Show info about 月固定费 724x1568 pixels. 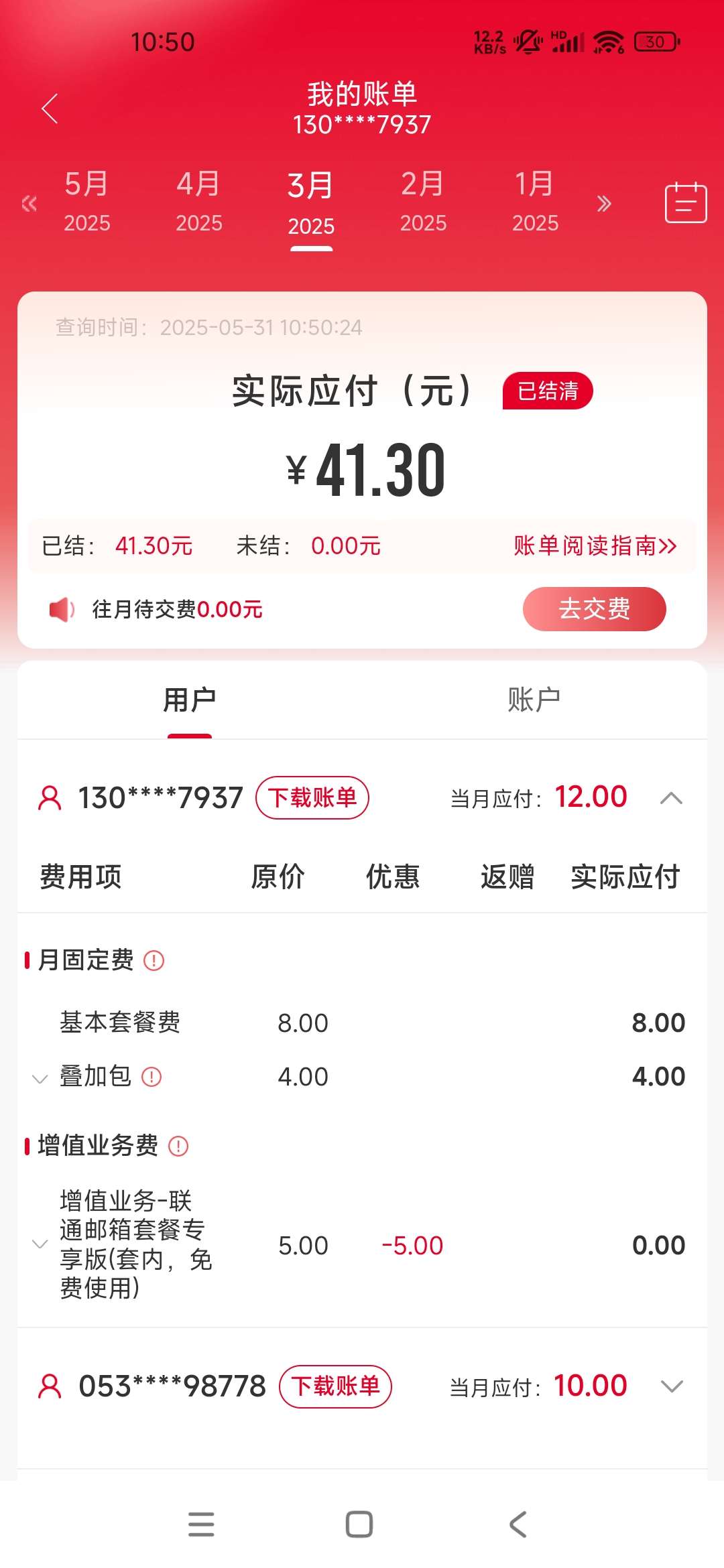pyautogui.click(x=154, y=960)
